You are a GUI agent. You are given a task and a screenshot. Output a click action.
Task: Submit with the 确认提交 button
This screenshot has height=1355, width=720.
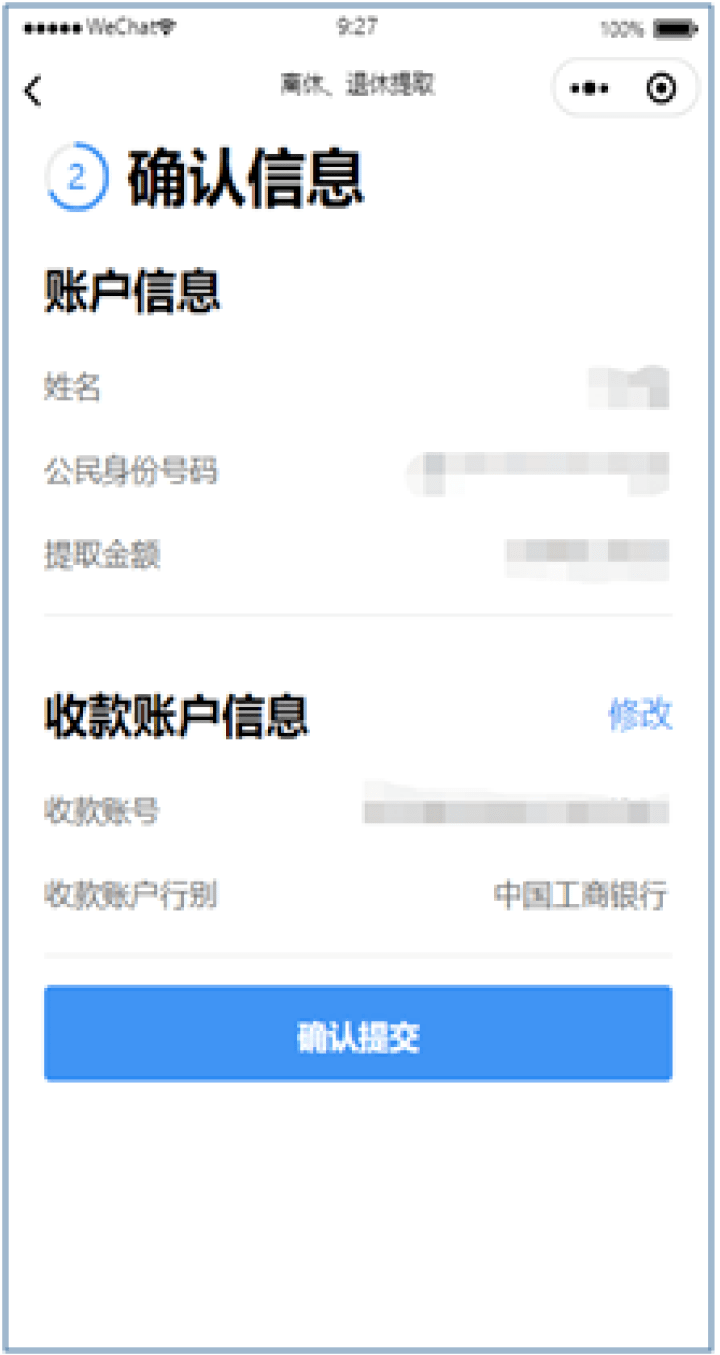(358, 1034)
